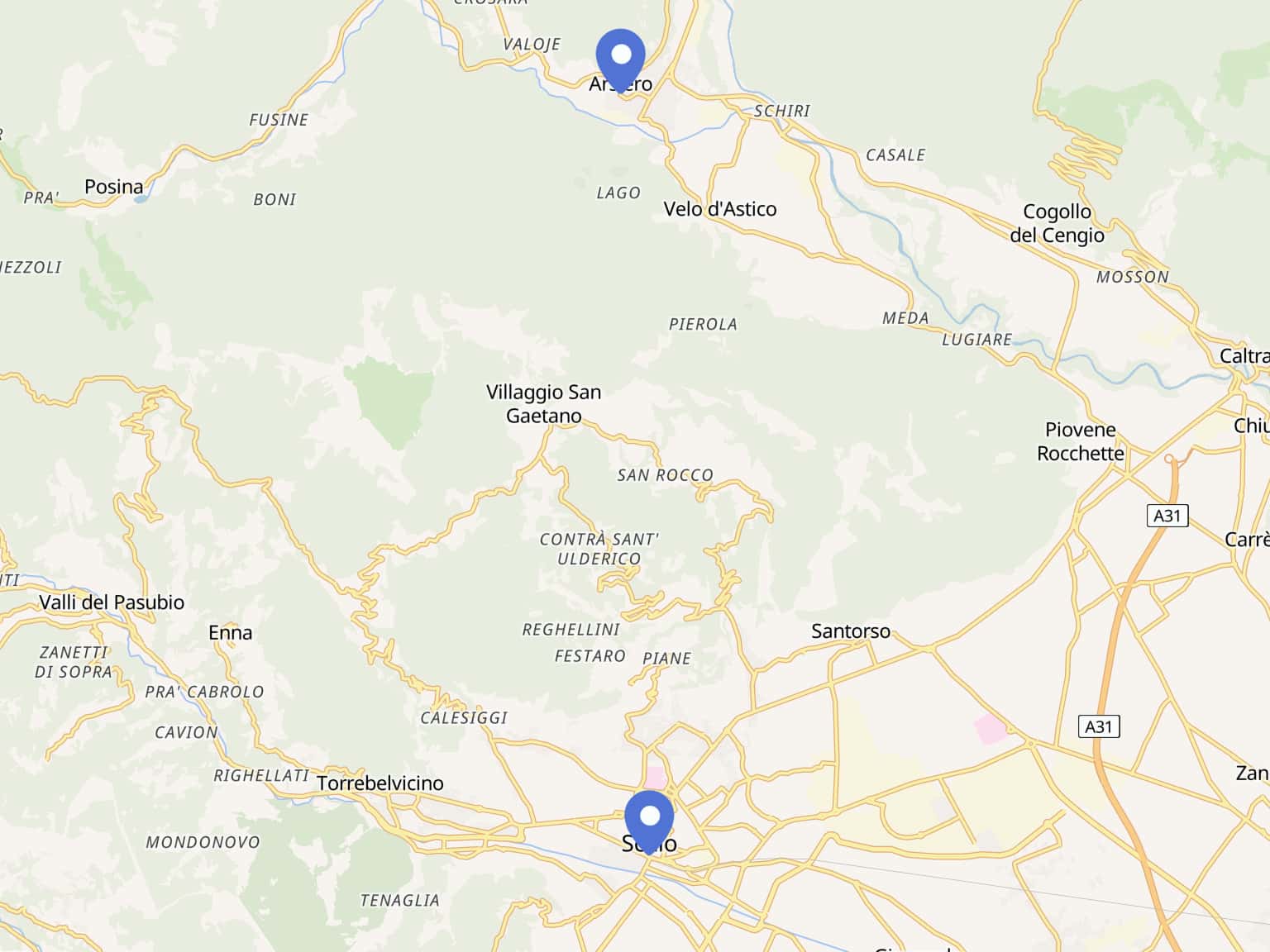Tap the map pin at Arsiero
Screen dimensions: 1270x952
pyautogui.click(x=620, y=58)
